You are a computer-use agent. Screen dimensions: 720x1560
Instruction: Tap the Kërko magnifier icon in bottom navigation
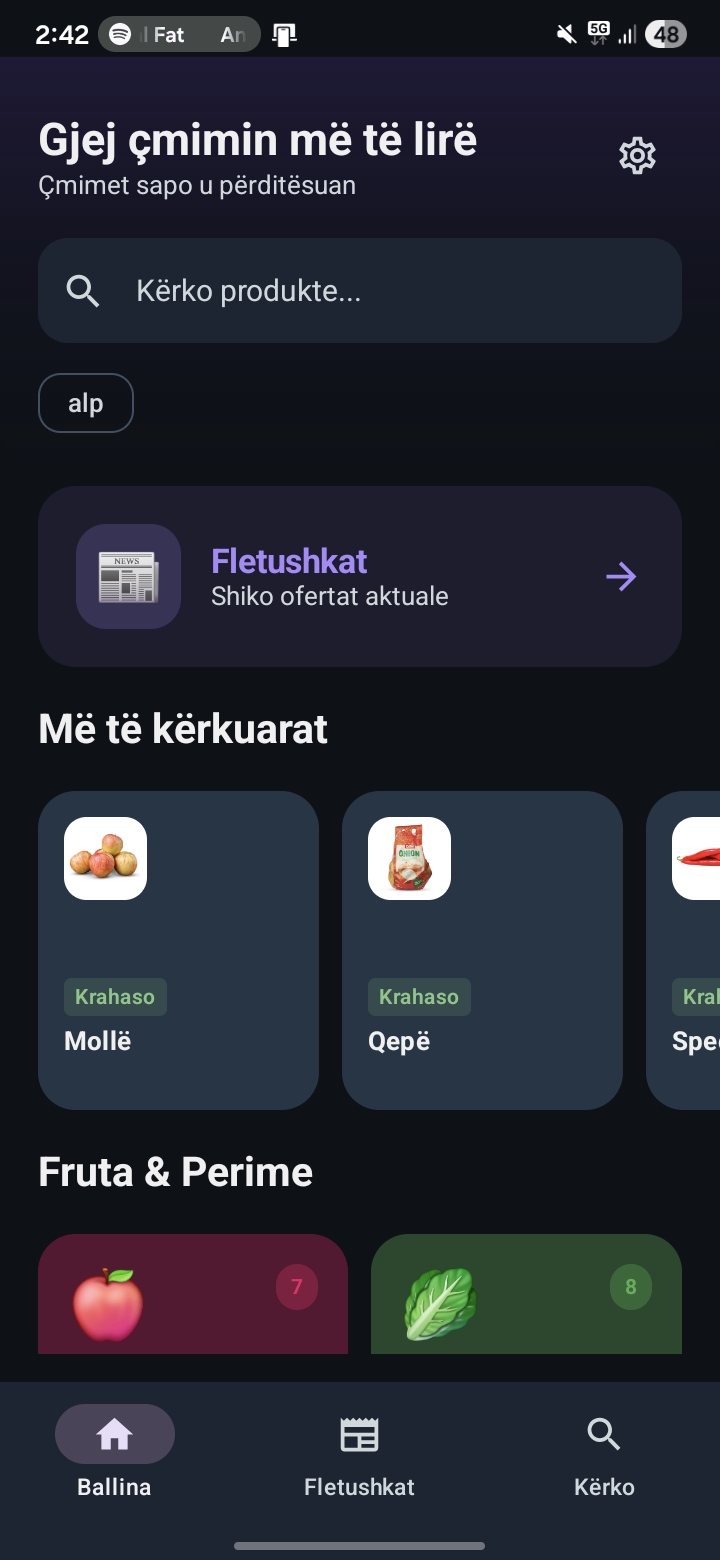[x=604, y=1433]
